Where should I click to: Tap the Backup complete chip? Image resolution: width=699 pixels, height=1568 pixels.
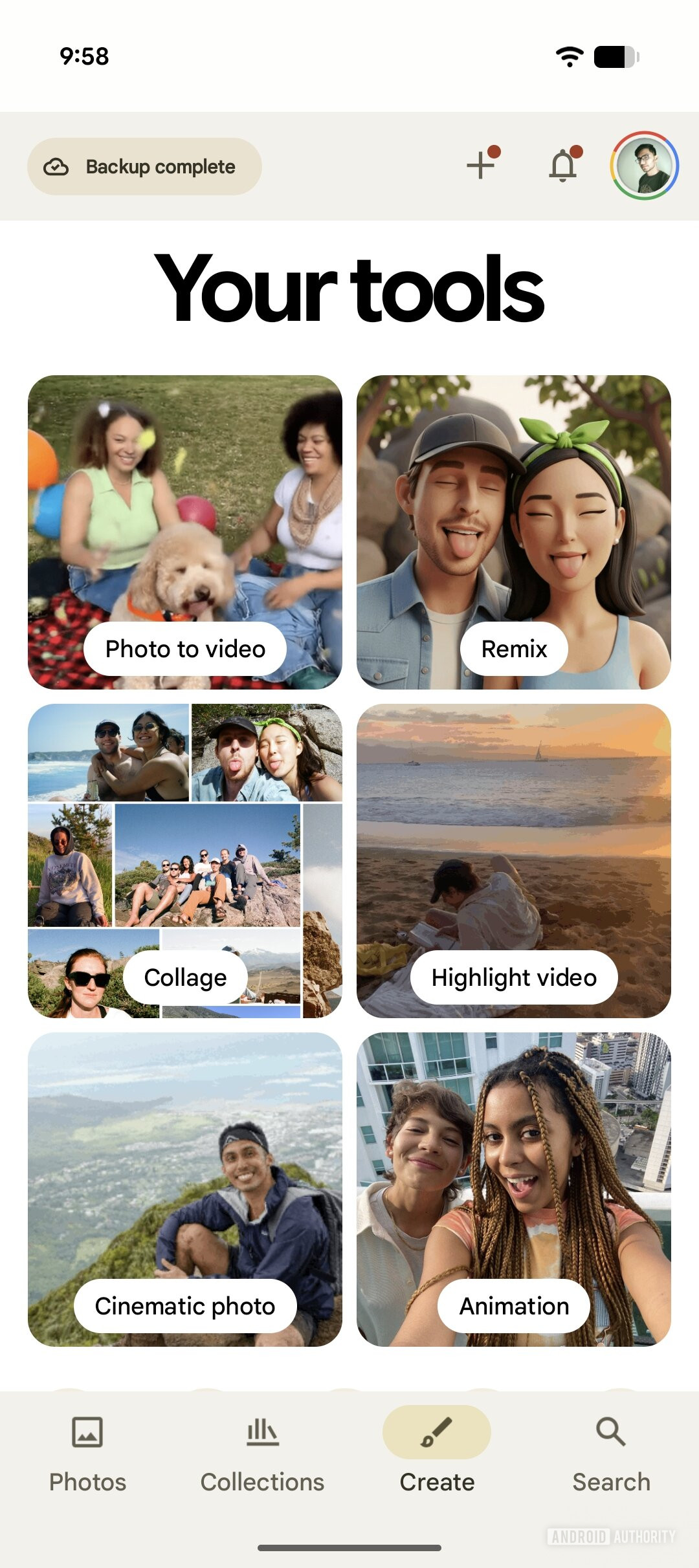tap(144, 166)
